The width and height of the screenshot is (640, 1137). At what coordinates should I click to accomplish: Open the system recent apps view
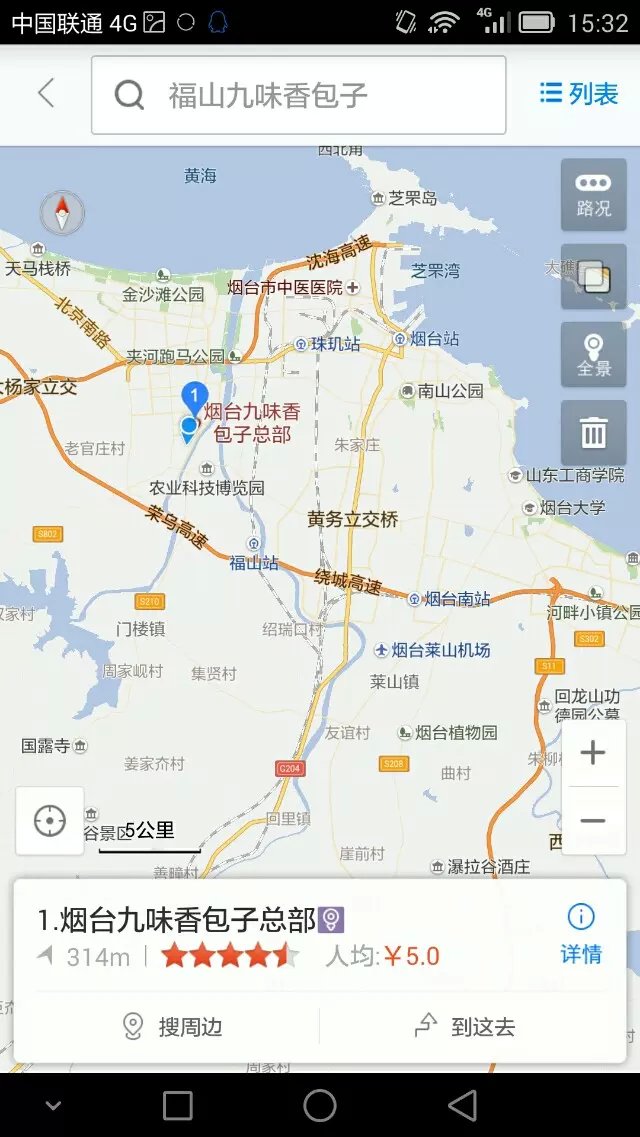click(x=178, y=1106)
